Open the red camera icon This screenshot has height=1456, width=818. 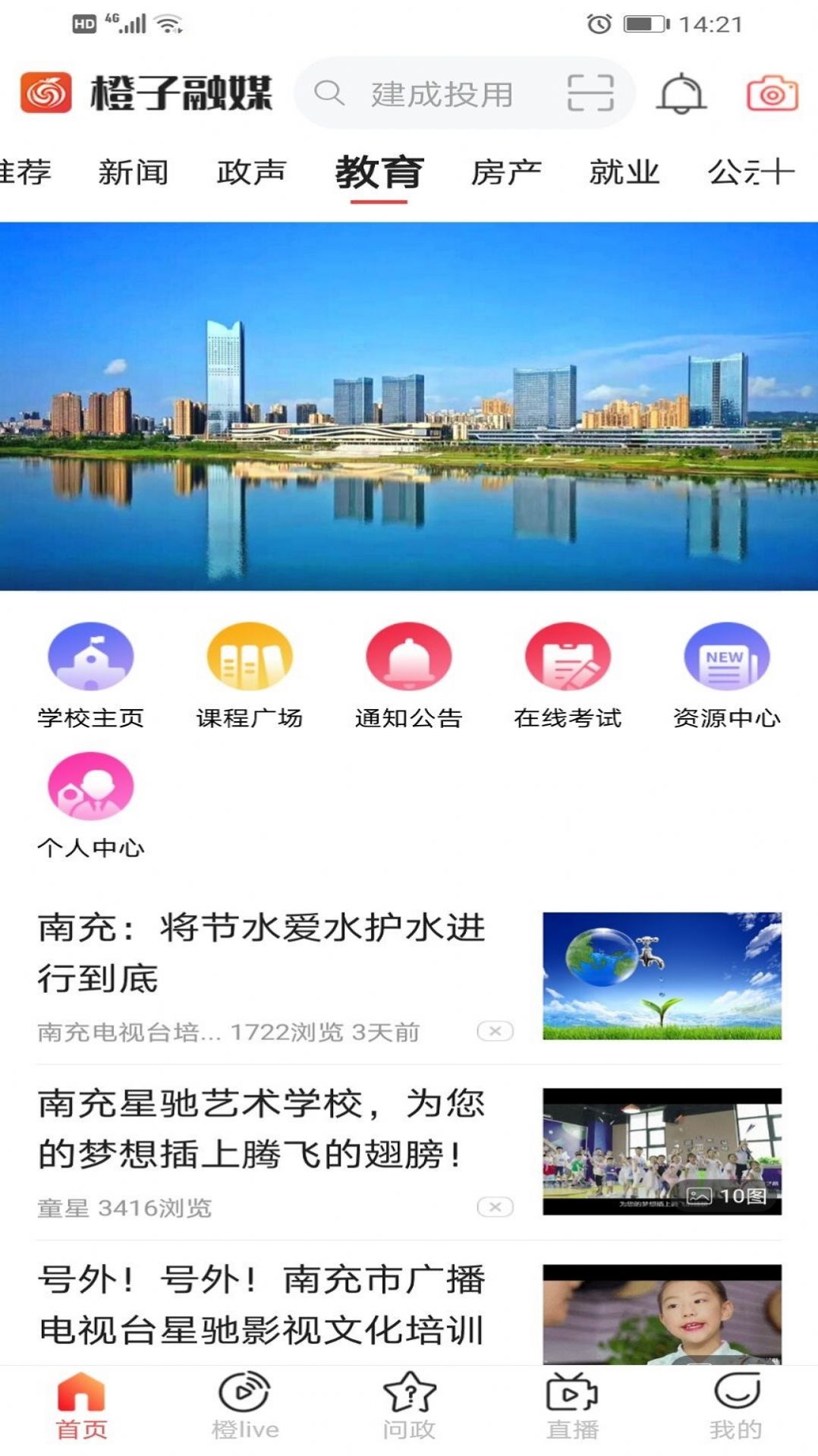click(x=772, y=94)
